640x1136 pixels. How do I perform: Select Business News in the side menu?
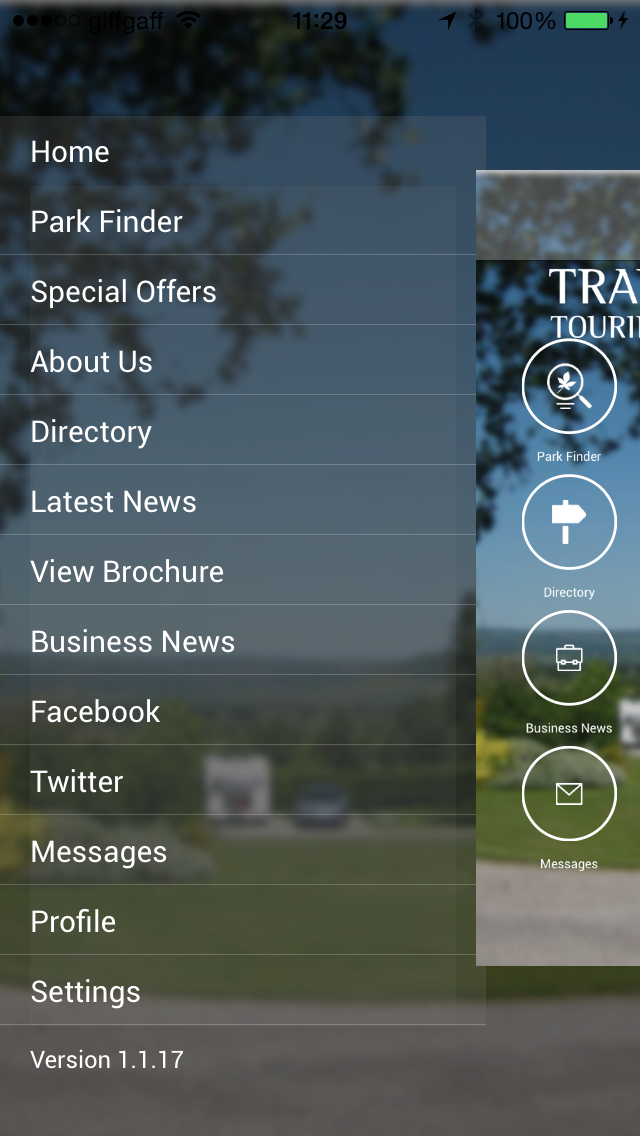pos(133,642)
